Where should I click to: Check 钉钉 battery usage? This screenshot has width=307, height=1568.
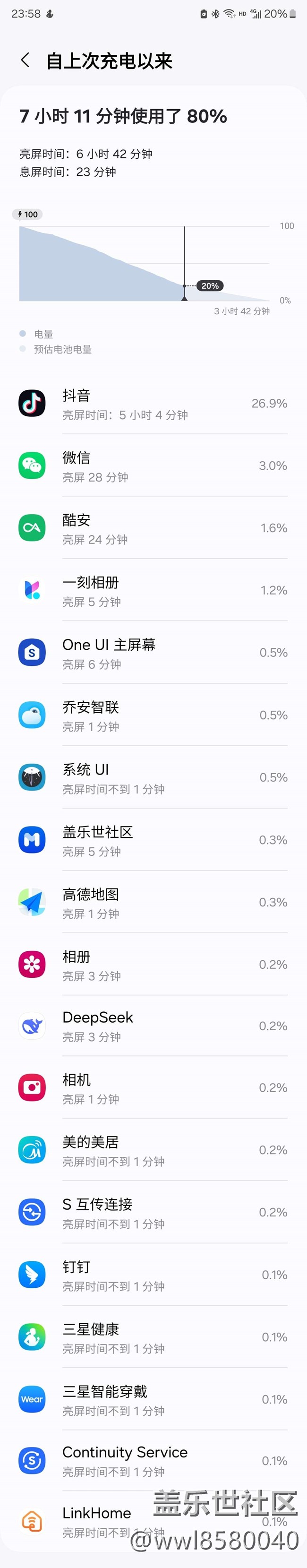coord(153,1275)
